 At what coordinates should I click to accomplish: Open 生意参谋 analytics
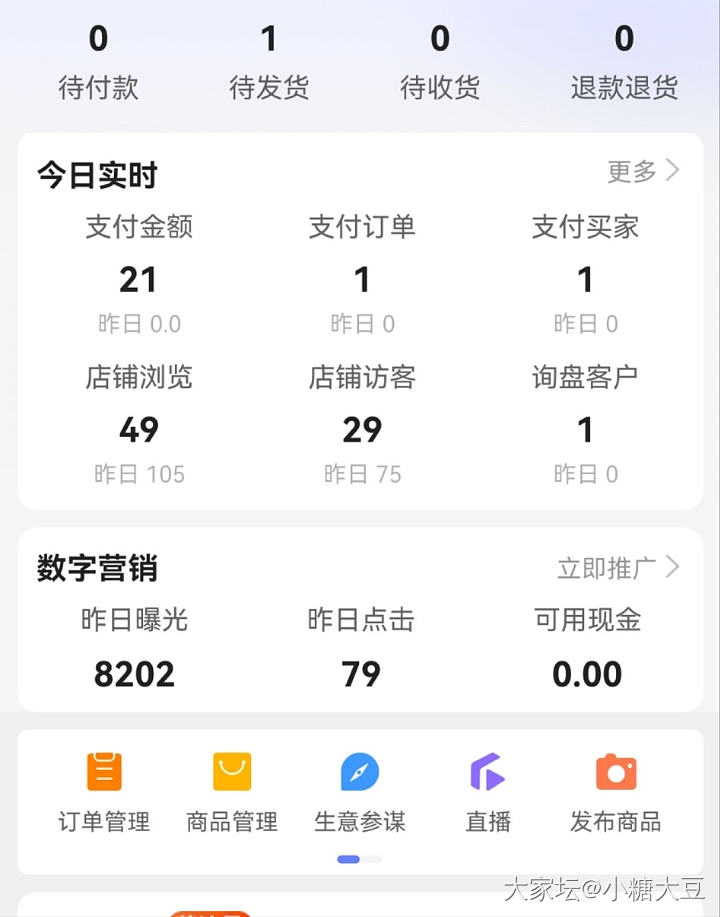(360, 793)
